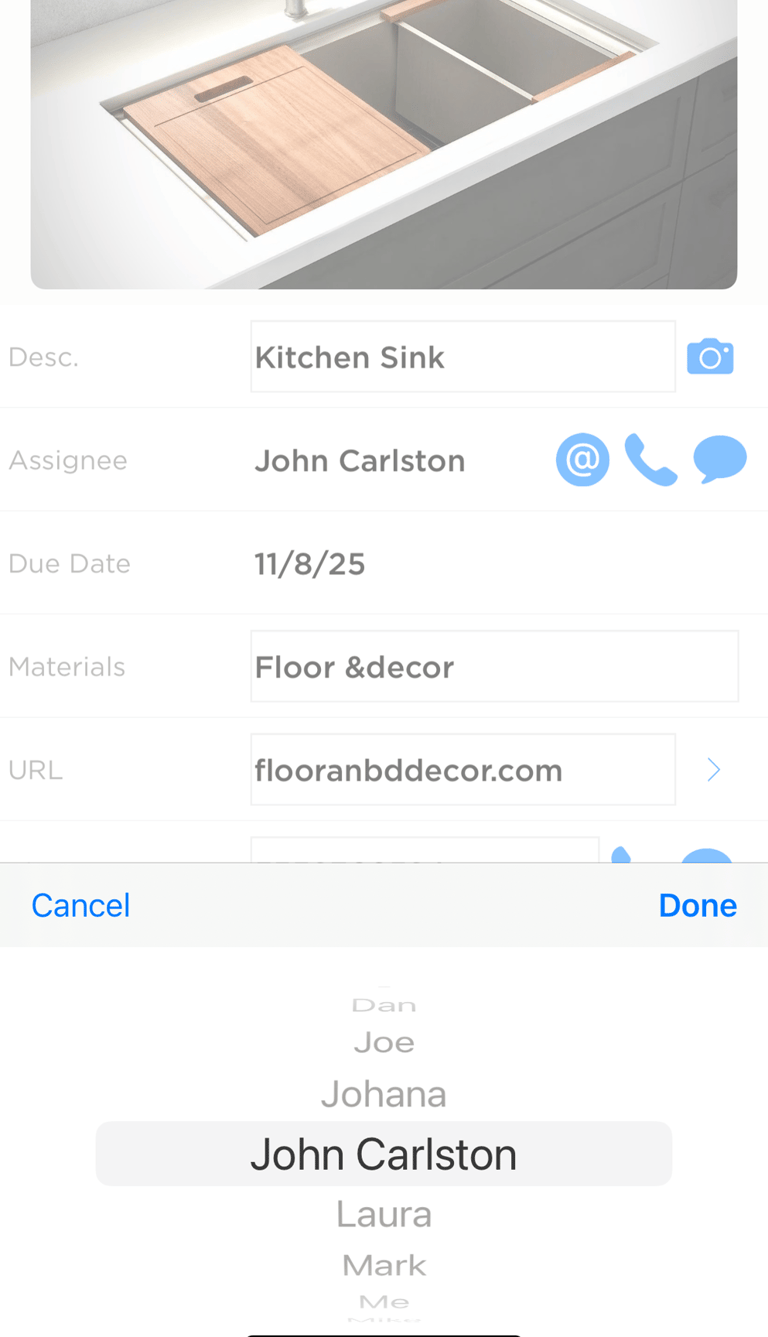Email assignee John Carlston
The height and width of the screenshot is (1337, 768).
point(582,460)
